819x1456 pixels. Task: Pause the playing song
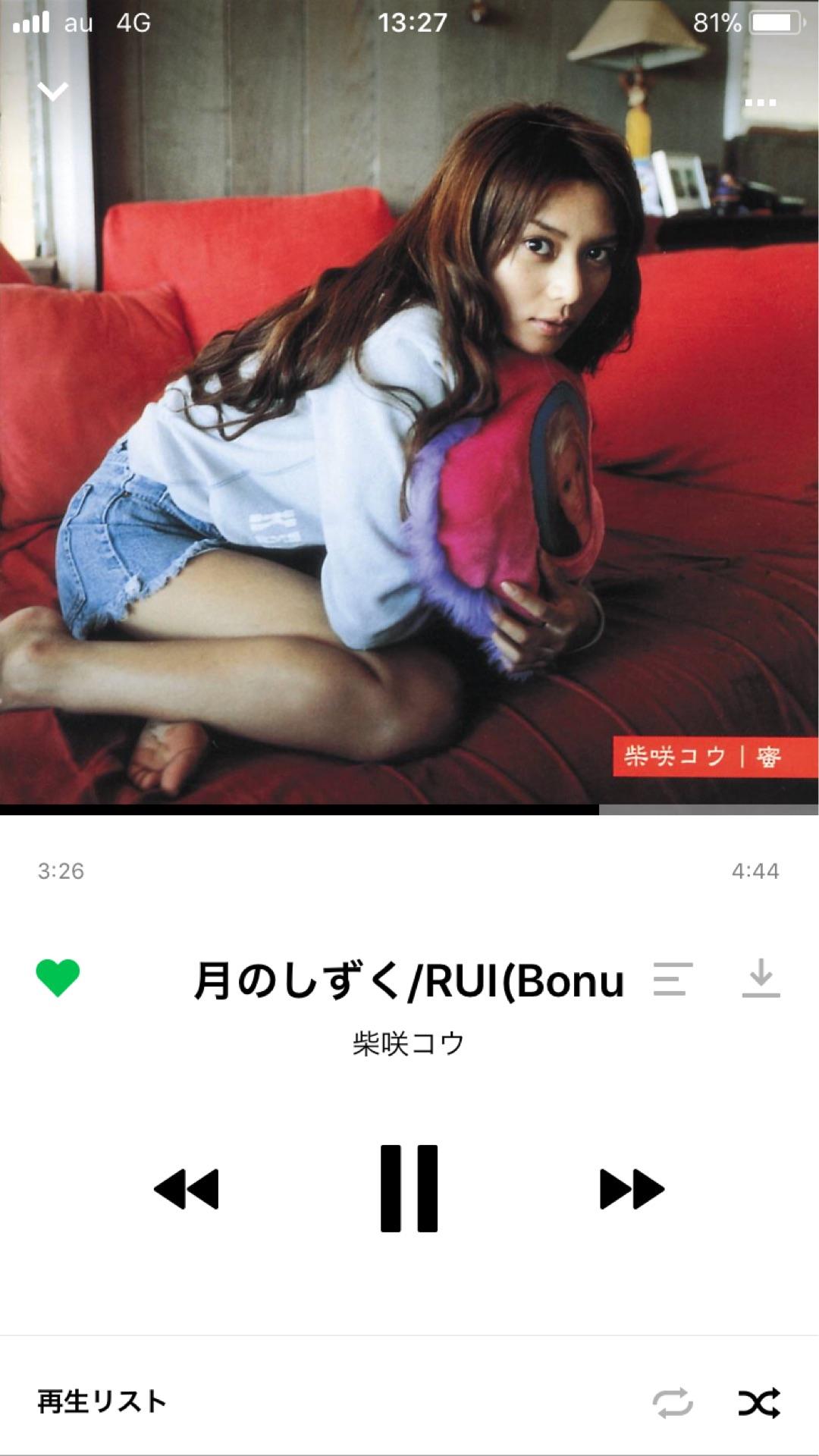[x=409, y=1188]
